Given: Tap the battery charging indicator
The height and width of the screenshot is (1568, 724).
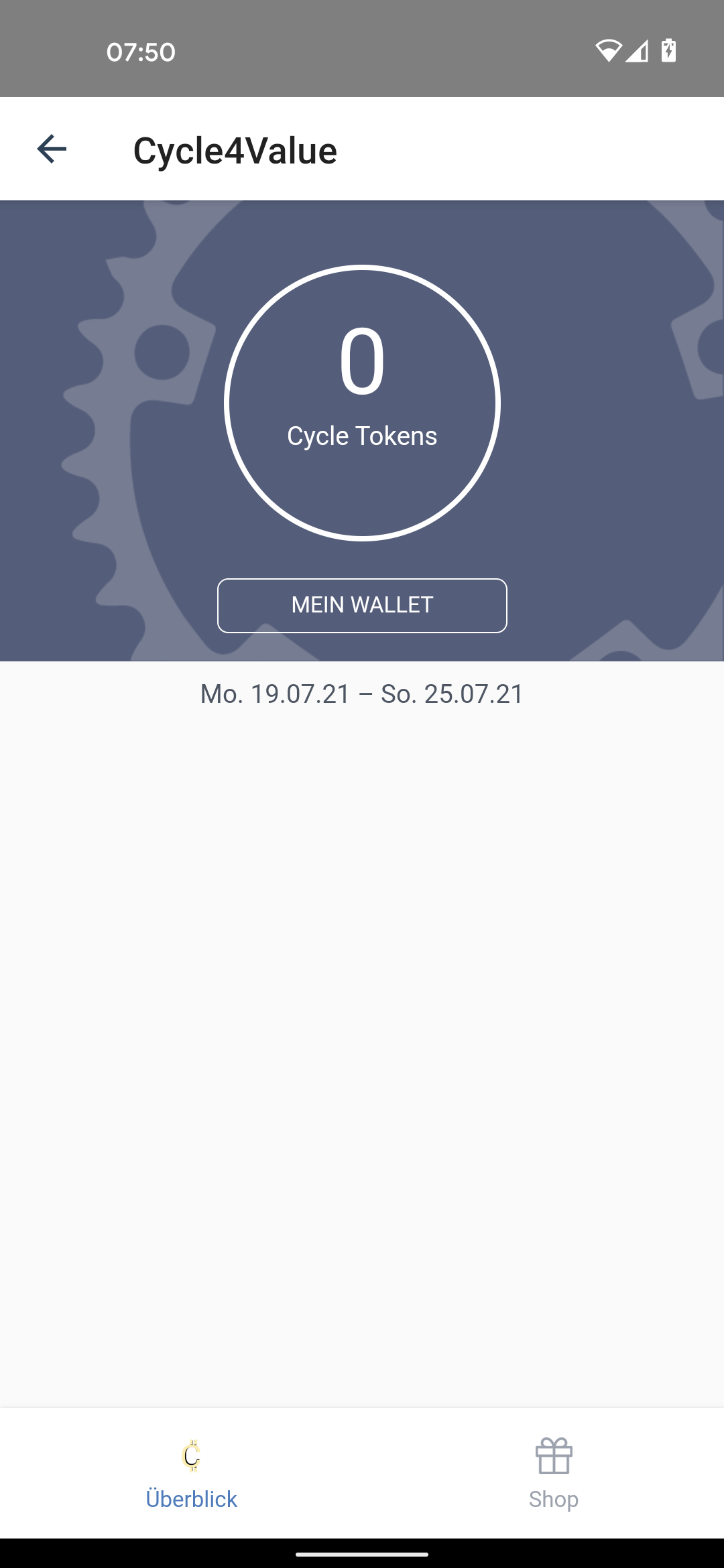Looking at the screenshot, I should (x=668, y=50).
